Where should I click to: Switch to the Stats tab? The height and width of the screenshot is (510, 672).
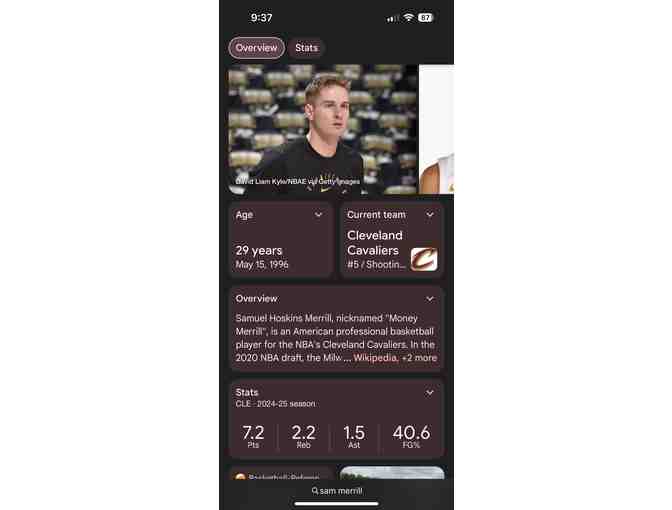[307, 48]
